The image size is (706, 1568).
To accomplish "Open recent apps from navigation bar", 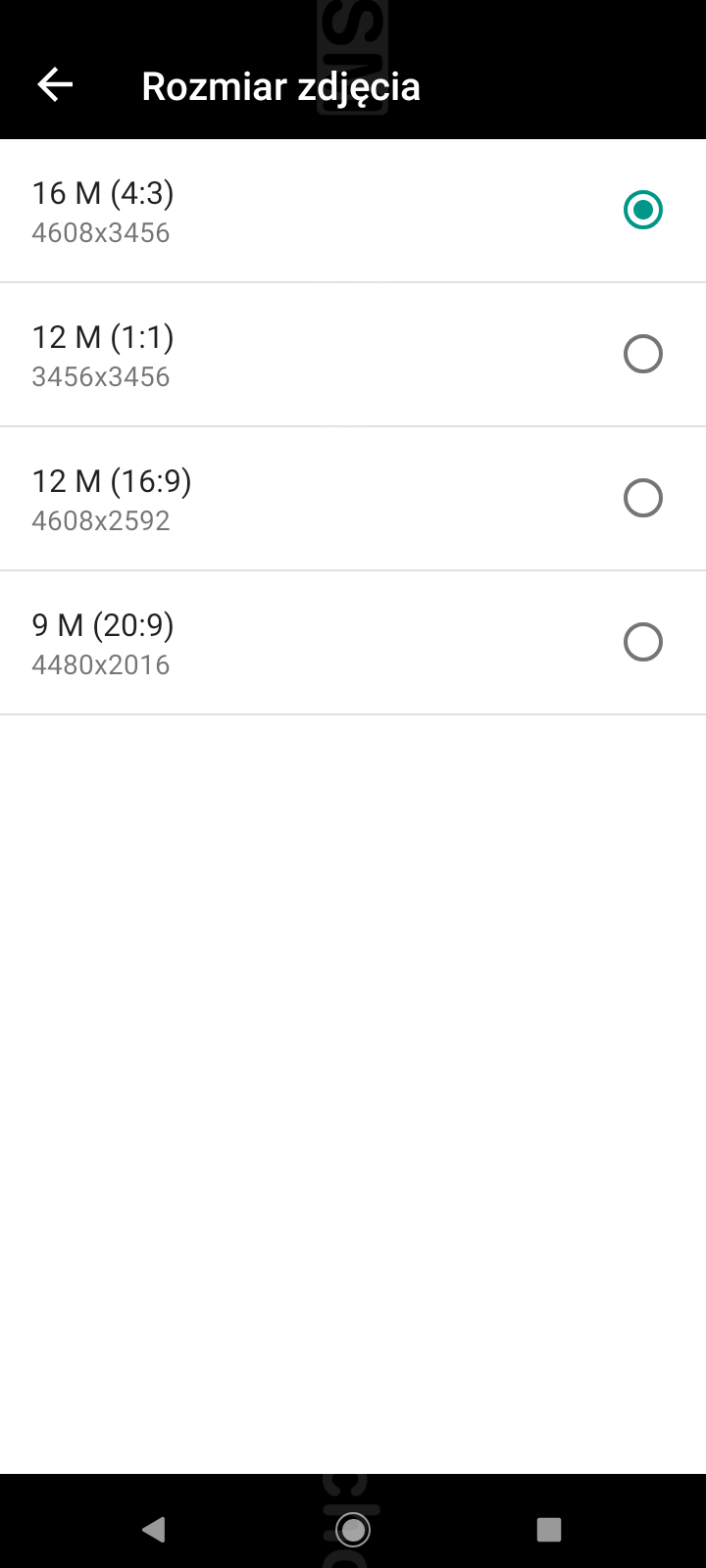I will [549, 1529].
